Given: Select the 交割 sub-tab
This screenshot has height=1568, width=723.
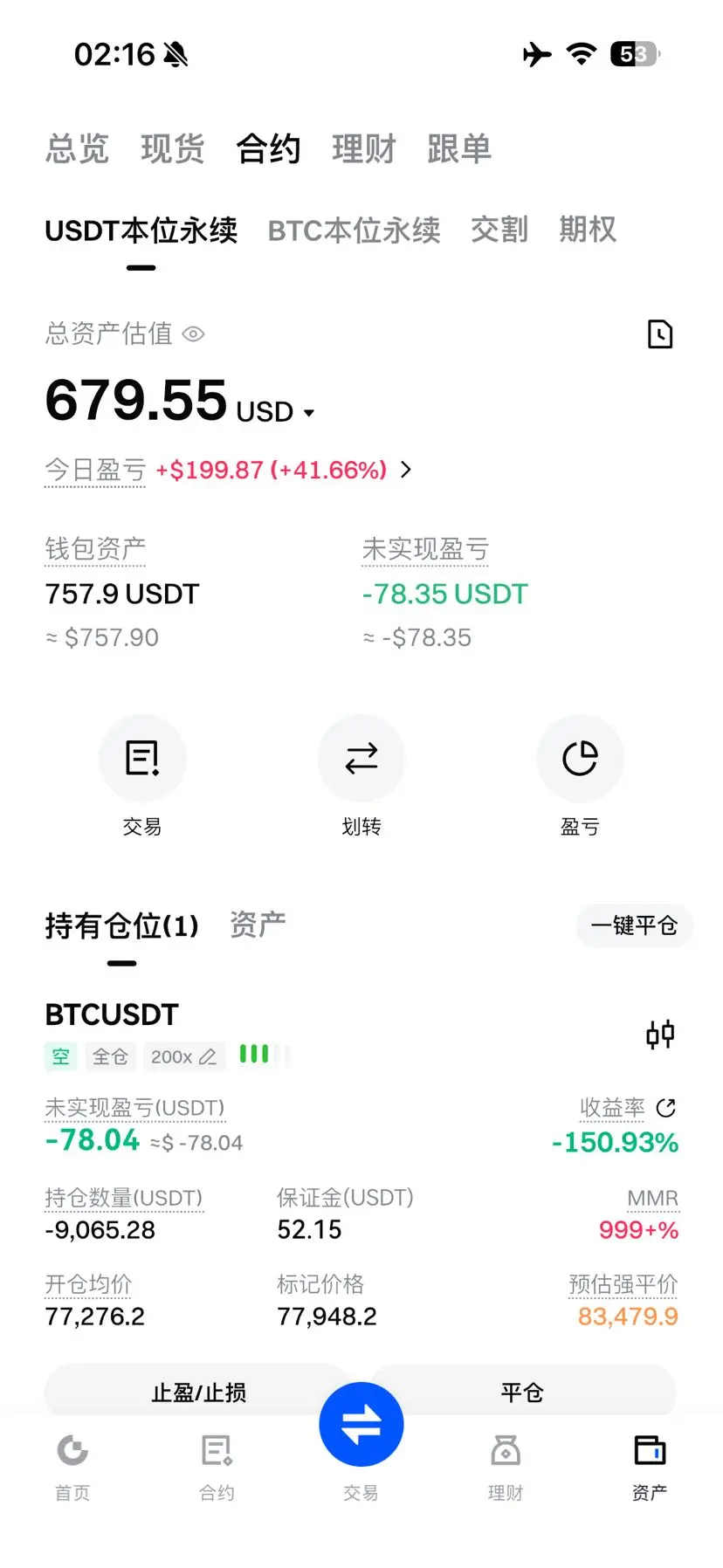Looking at the screenshot, I should (499, 230).
